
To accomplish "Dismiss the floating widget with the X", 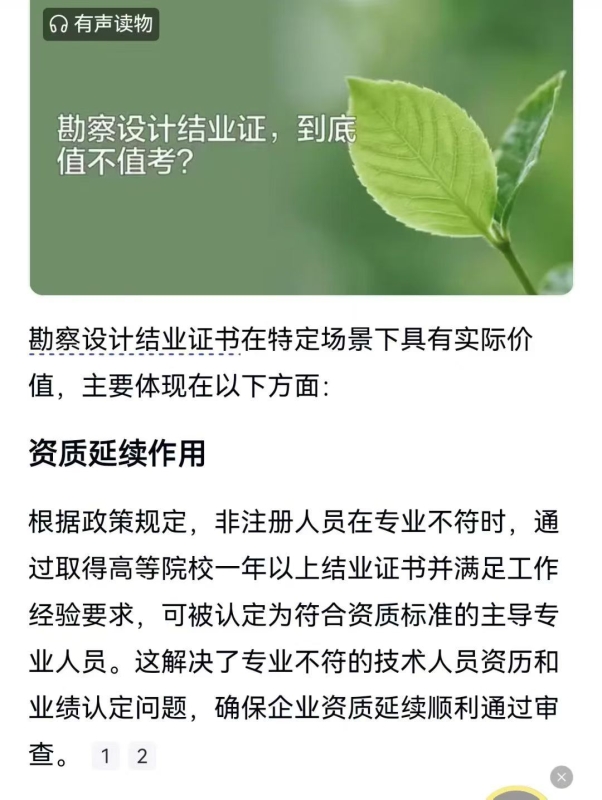I will [x=561, y=778].
